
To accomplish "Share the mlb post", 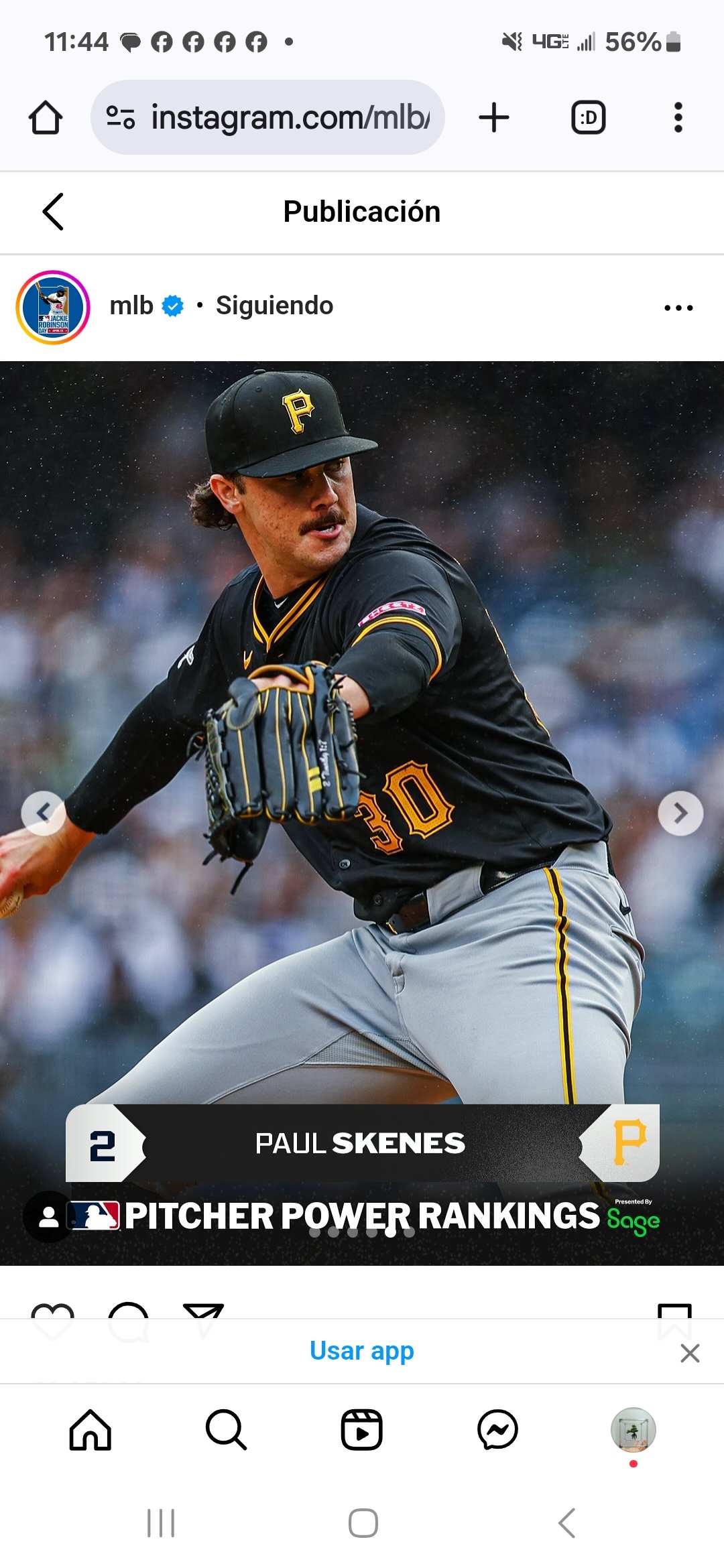I will click(x=203, y=1311).
